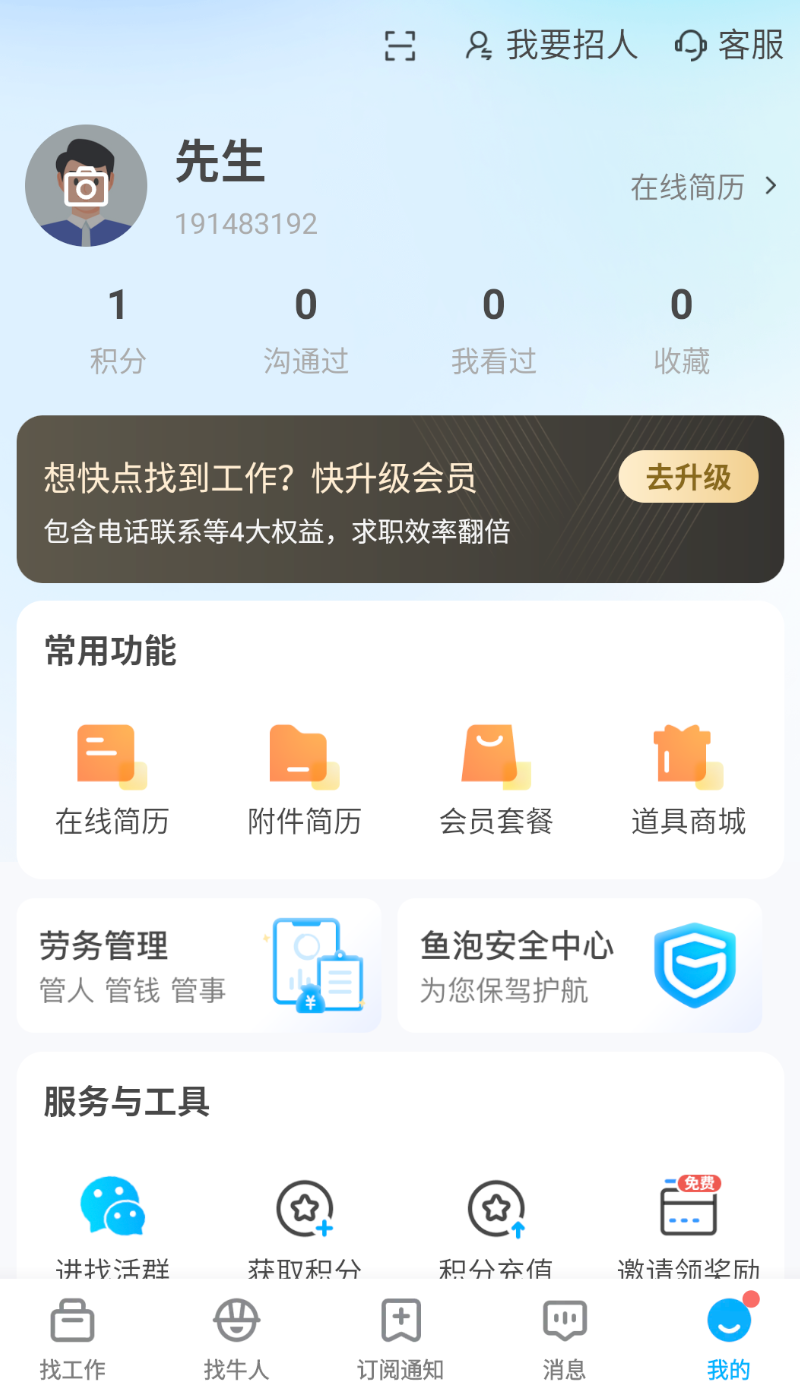Open 道具商城 item store
Screen dimensions: 800x1392
pos(688,780)
